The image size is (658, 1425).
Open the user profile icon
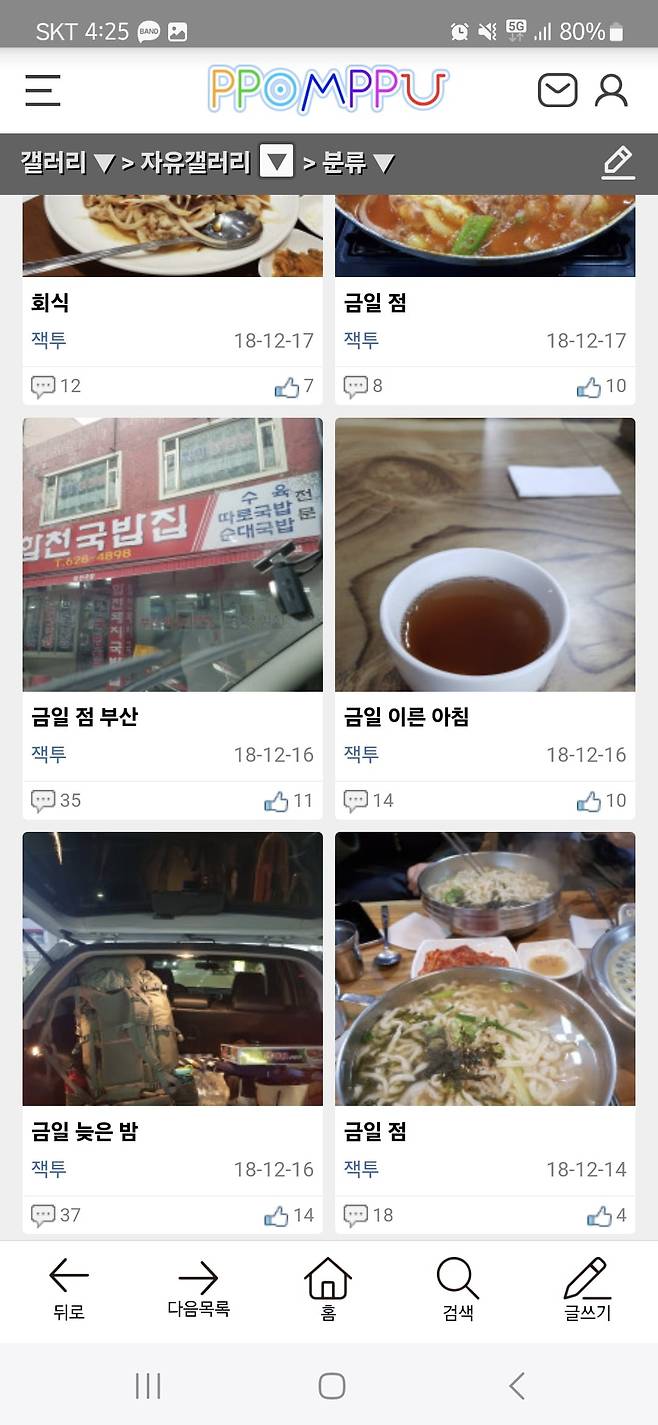point(611,90)
